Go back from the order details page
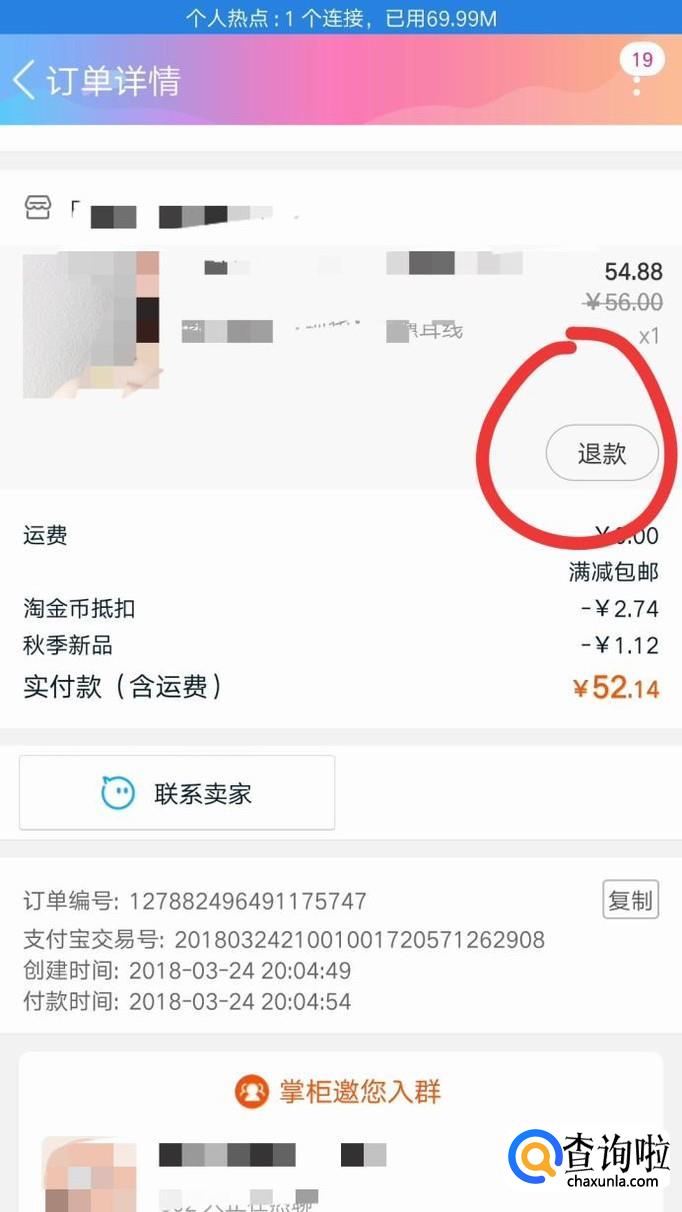Image resolution: width=682 pixels, height=1212 pixels. 24,80
